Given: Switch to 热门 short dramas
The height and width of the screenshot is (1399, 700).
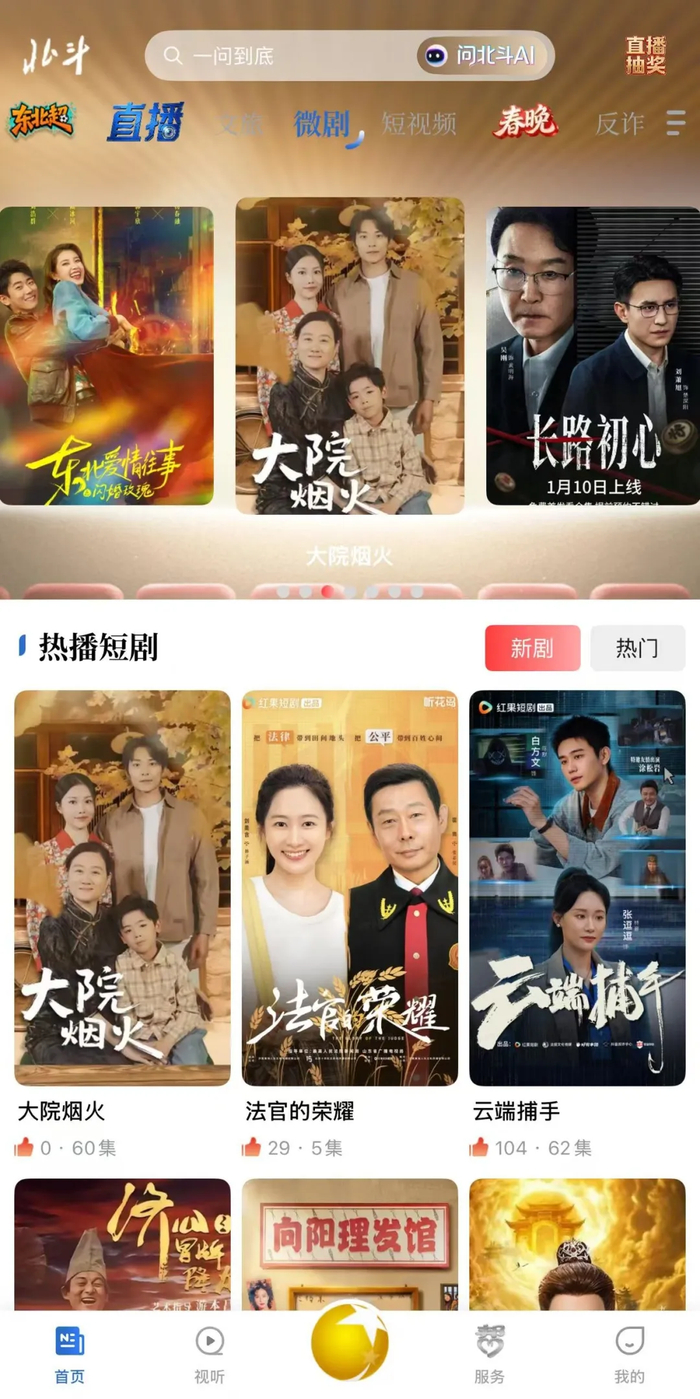Looking at the screenshot, I should 637,648.
